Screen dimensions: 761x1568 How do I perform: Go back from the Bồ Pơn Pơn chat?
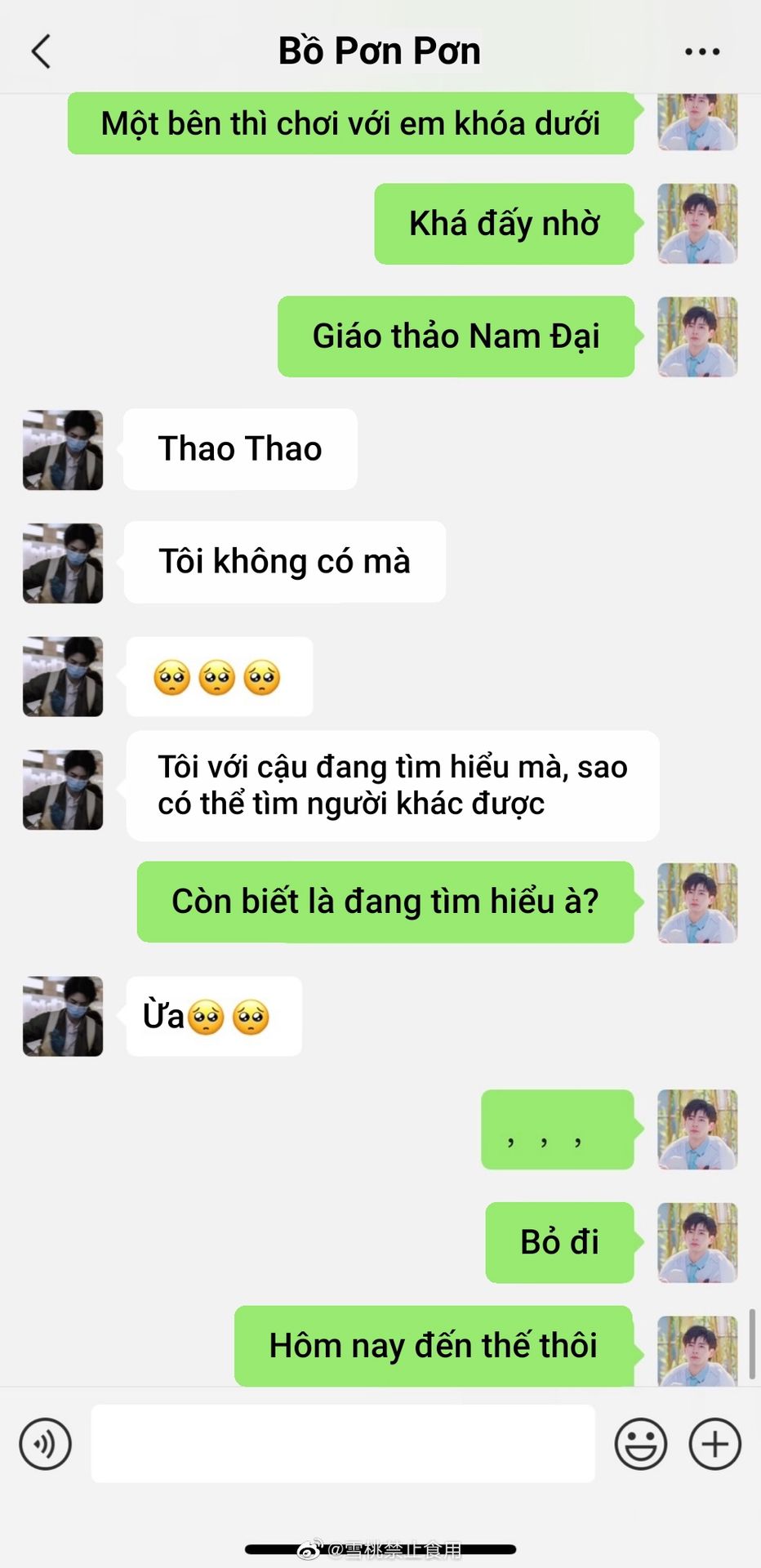tap(41, 51)
